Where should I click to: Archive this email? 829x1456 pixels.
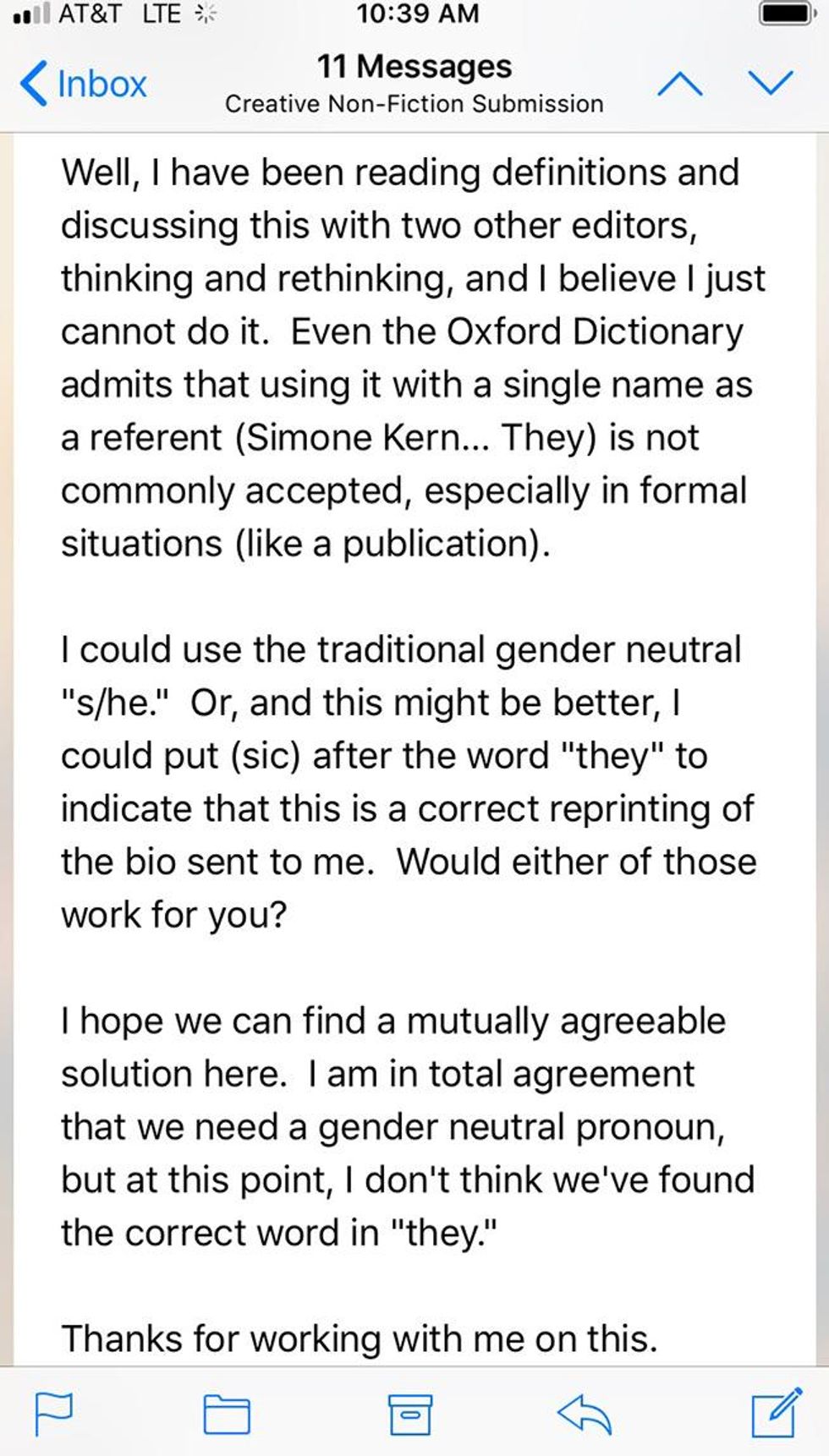click(410, 1414)
